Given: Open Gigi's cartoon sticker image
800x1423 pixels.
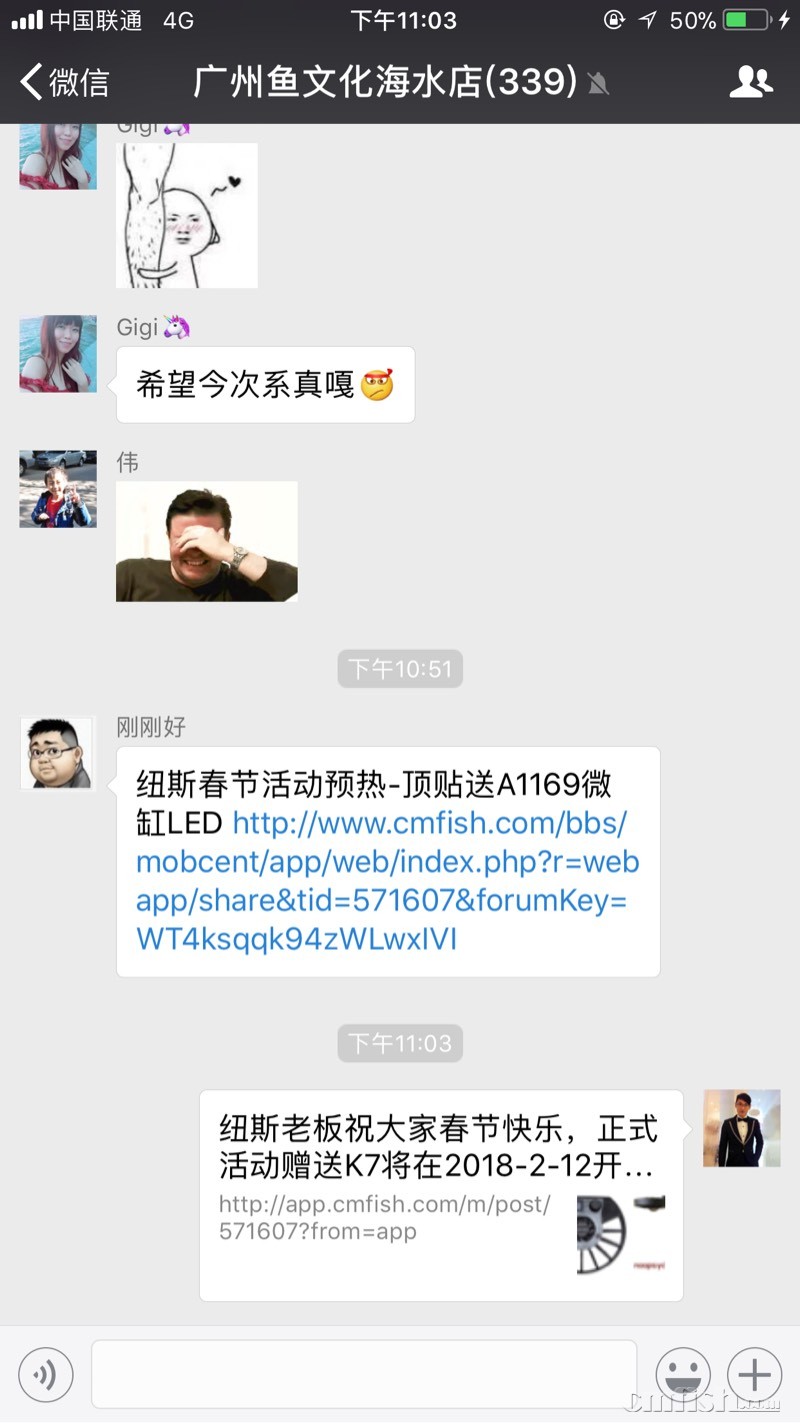Looking at the screenshot, I should [x=187, y=214].
